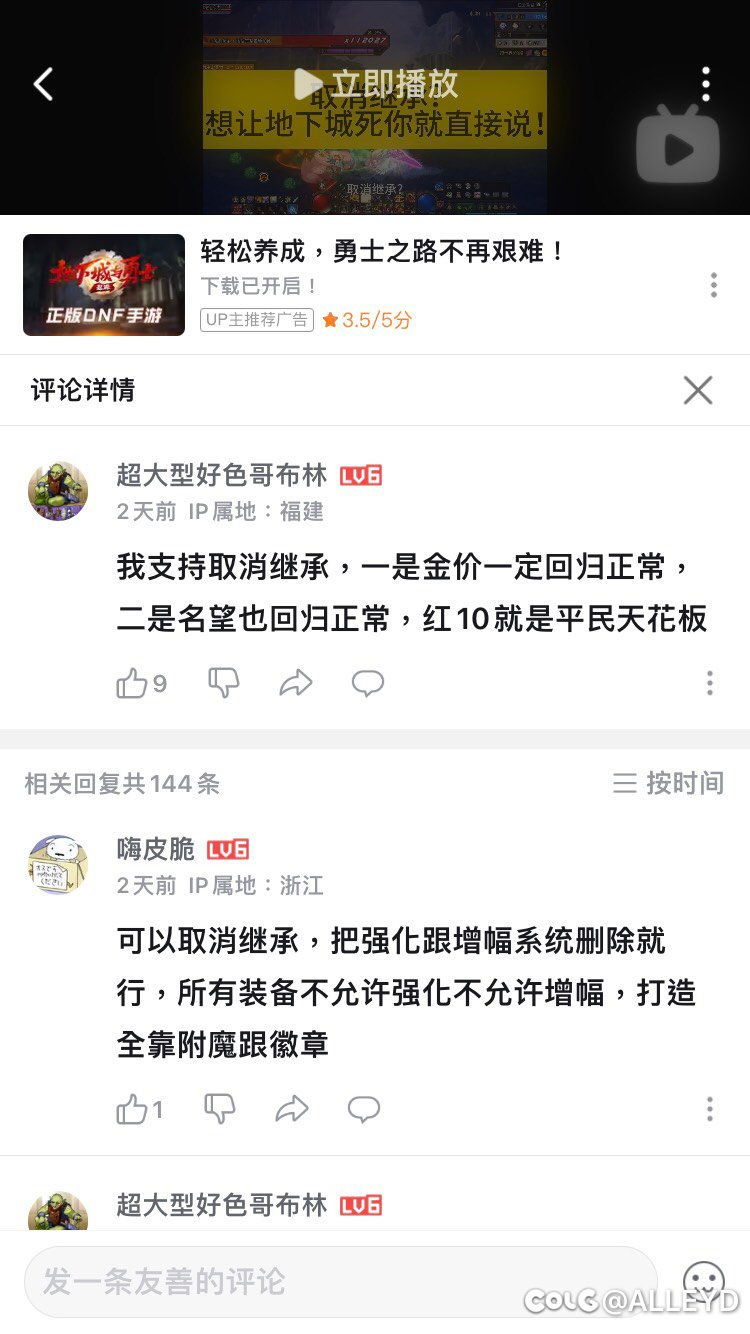The height and width of the screenshot is (1334, 750).
Task: Reply to the comment starting 我支持取消继承
Action: click(x=368, y=683)
